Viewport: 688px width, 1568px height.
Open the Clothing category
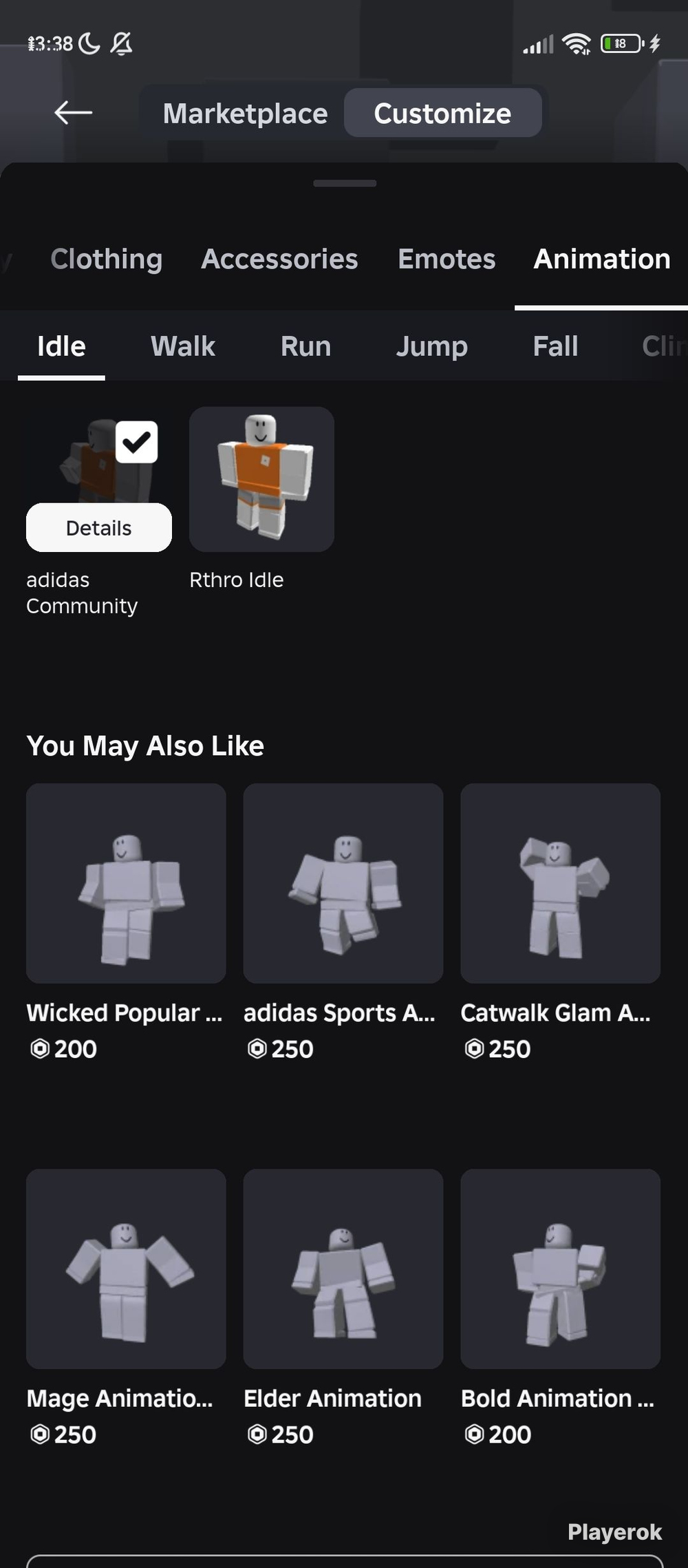tap(107, 259)
